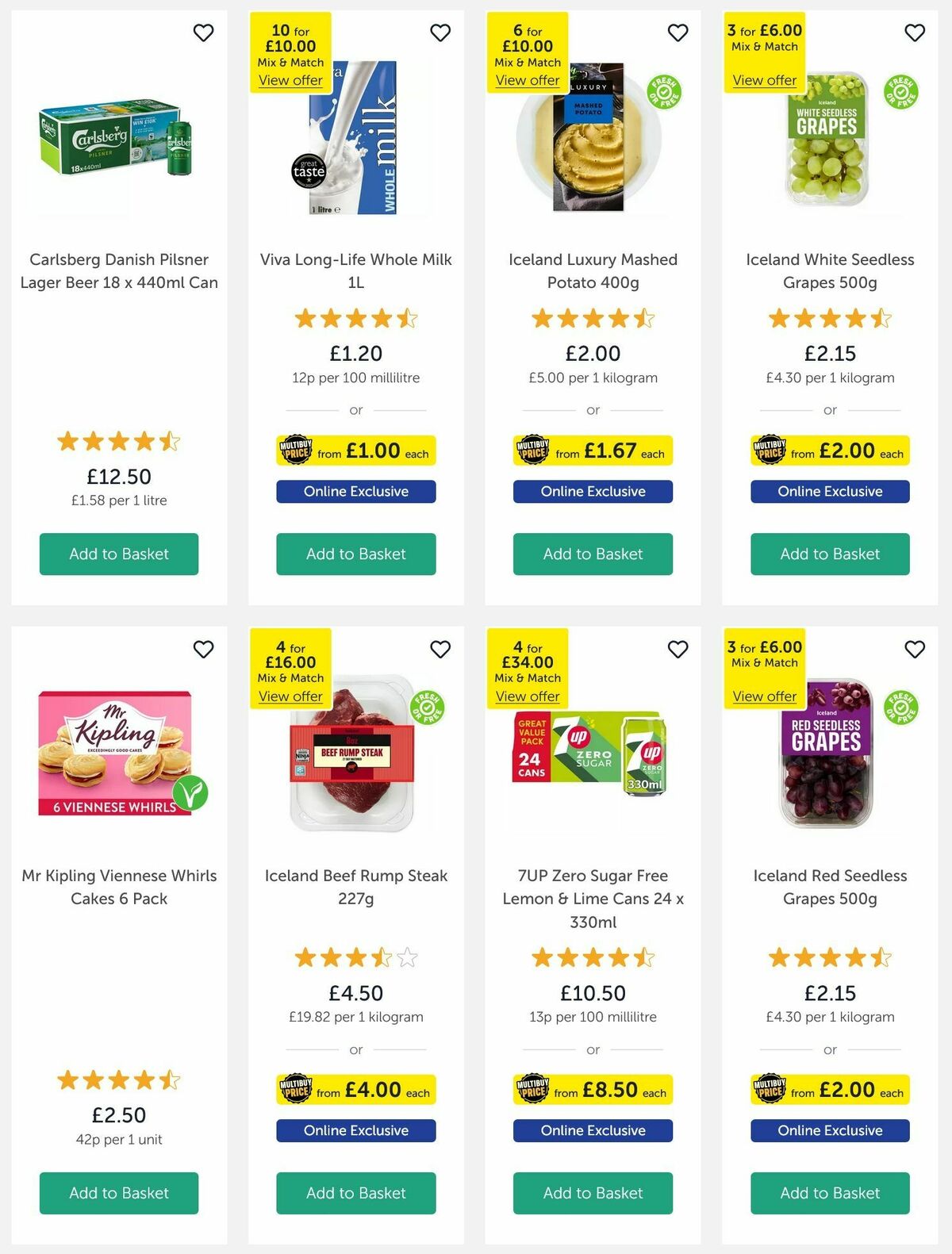Screen dimensions: 952x1254
Task: Click Online Exclusive banner under Iceland Luxury Mashed Potato
Action: point(593,492)
